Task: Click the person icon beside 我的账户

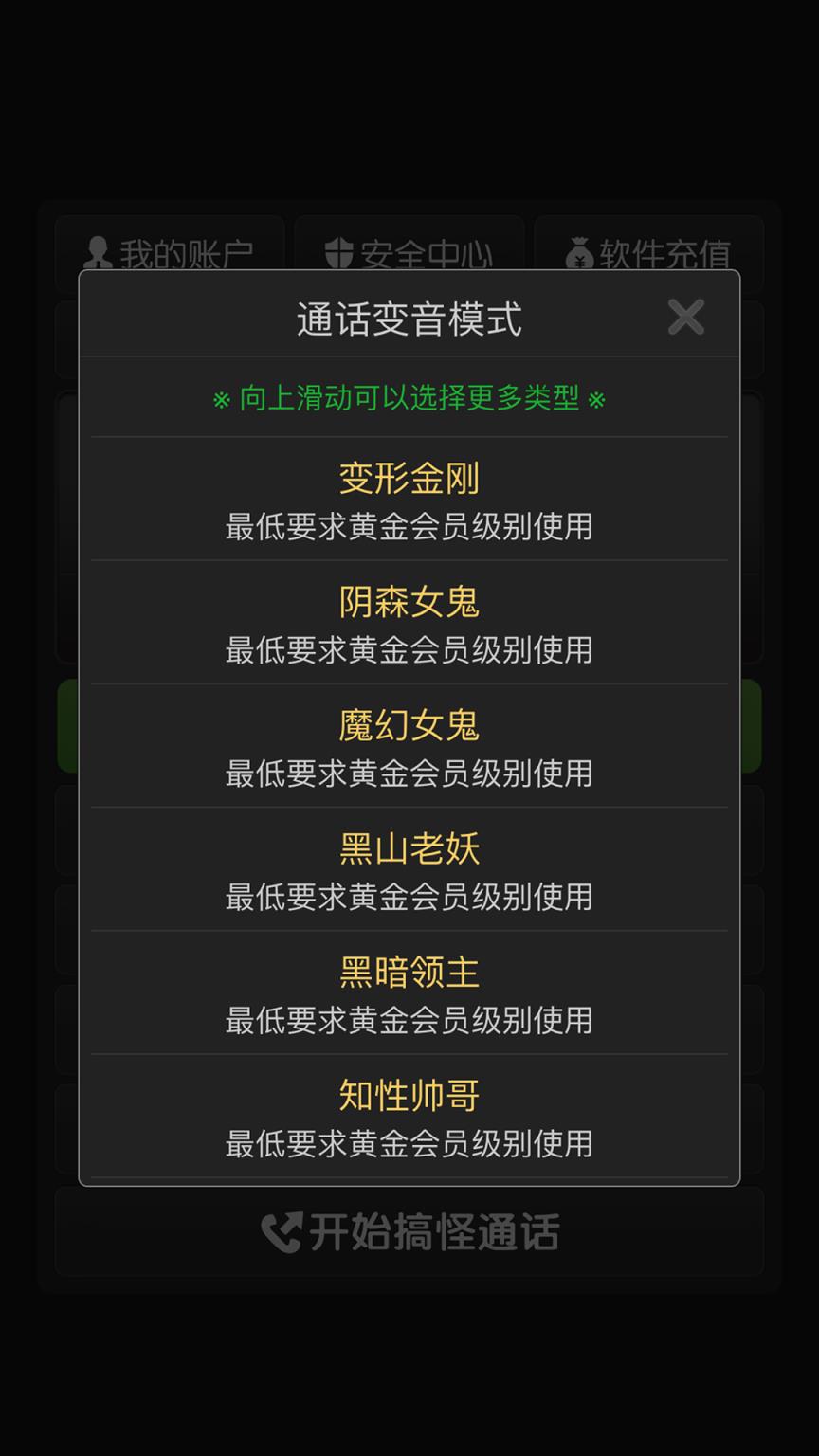Action: point(99,251)
